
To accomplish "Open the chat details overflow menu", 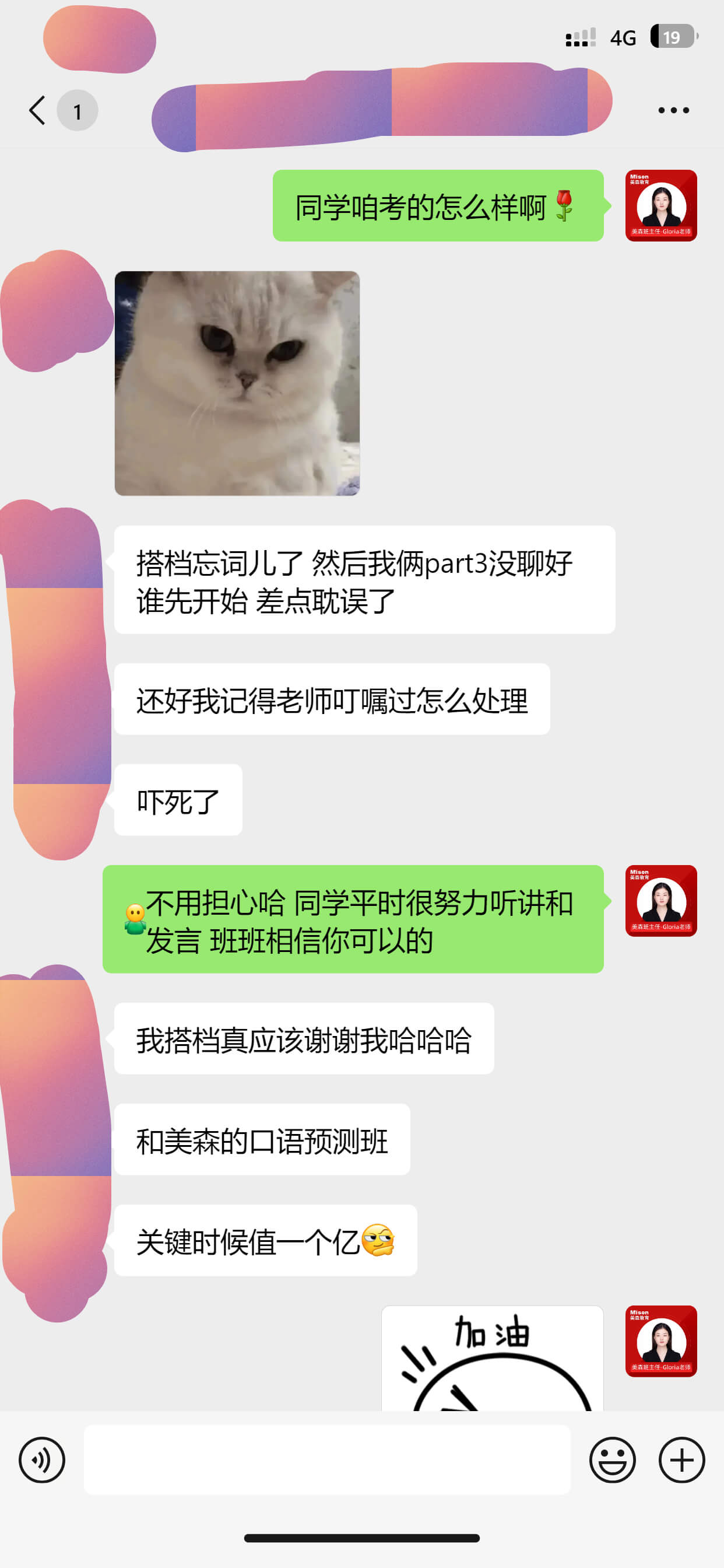I will pos(673,111).
